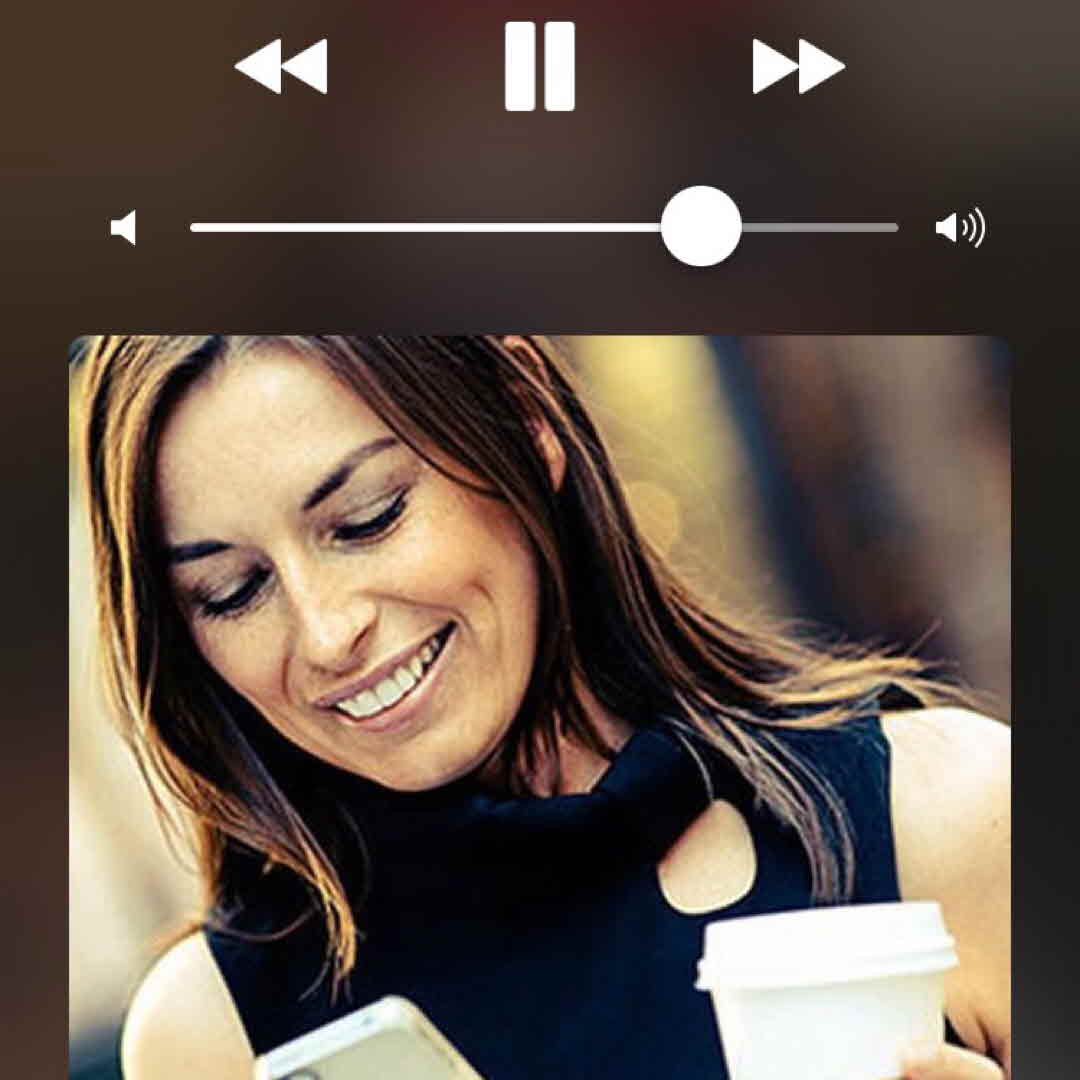Skip back to the previous track
Image resolution: width=1080 pixels, height=1080 pixels.
281,67
